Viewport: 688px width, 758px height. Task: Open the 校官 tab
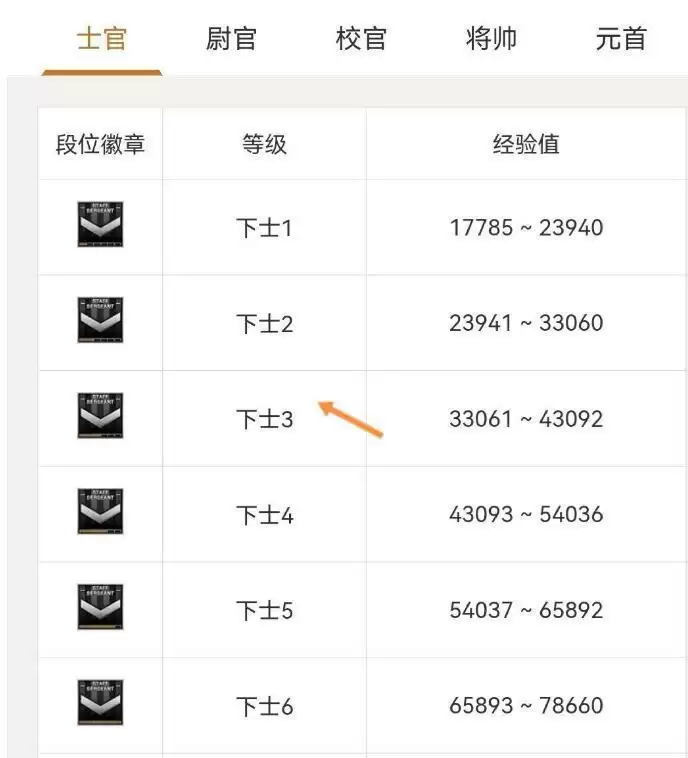tap(361, 40)
